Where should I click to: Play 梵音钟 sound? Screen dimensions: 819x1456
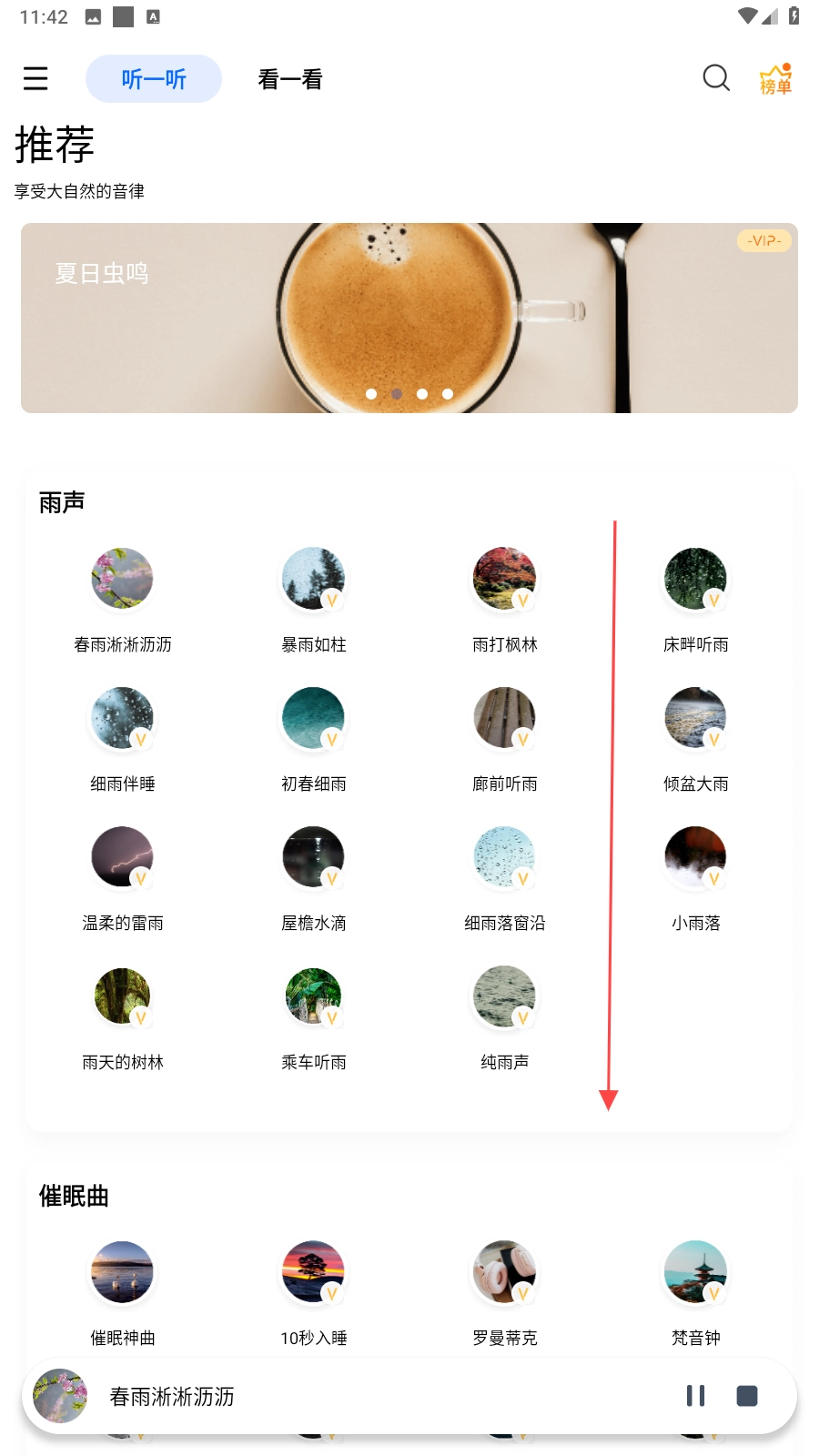pyautogui.click(x=695, y=1272)
